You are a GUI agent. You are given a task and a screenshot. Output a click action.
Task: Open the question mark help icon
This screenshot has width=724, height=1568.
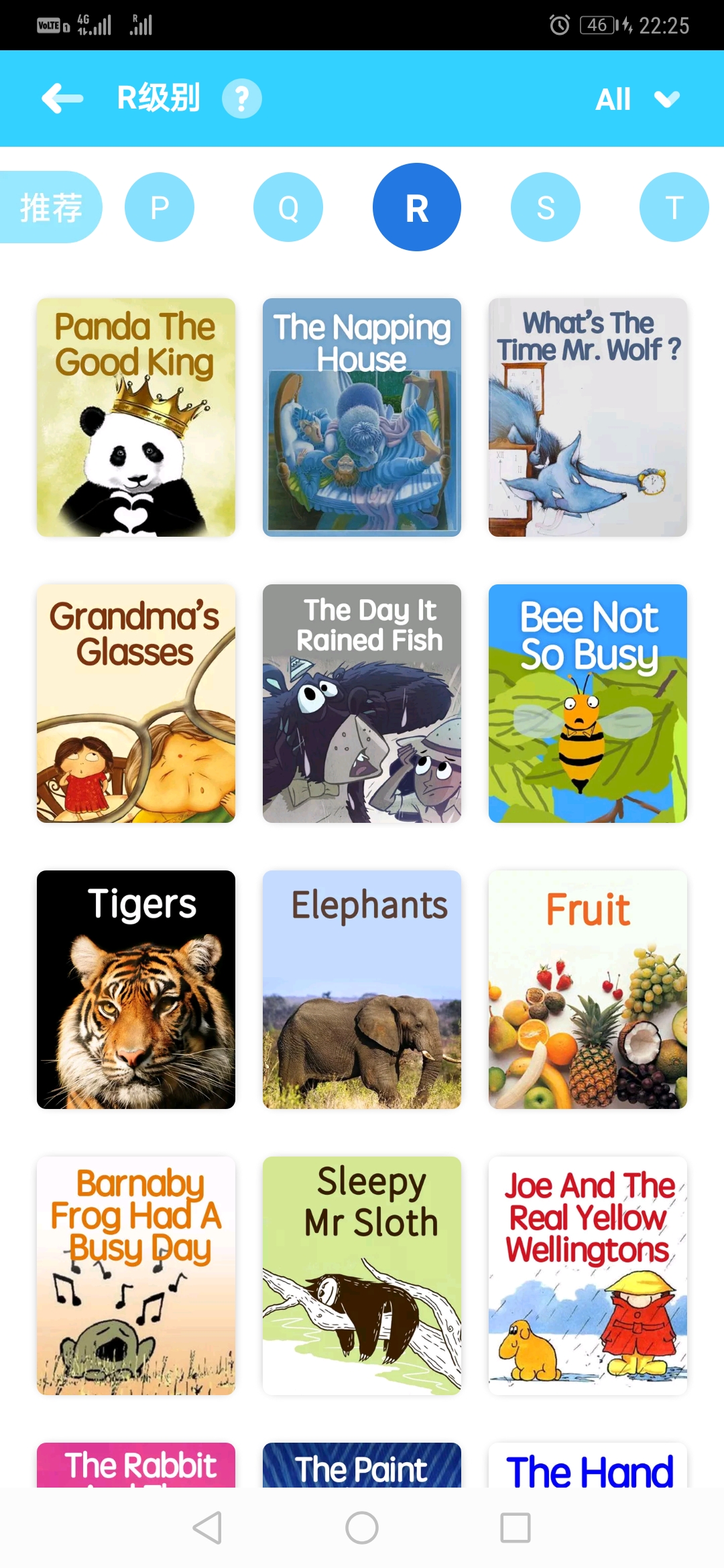[x=242, y=99]
